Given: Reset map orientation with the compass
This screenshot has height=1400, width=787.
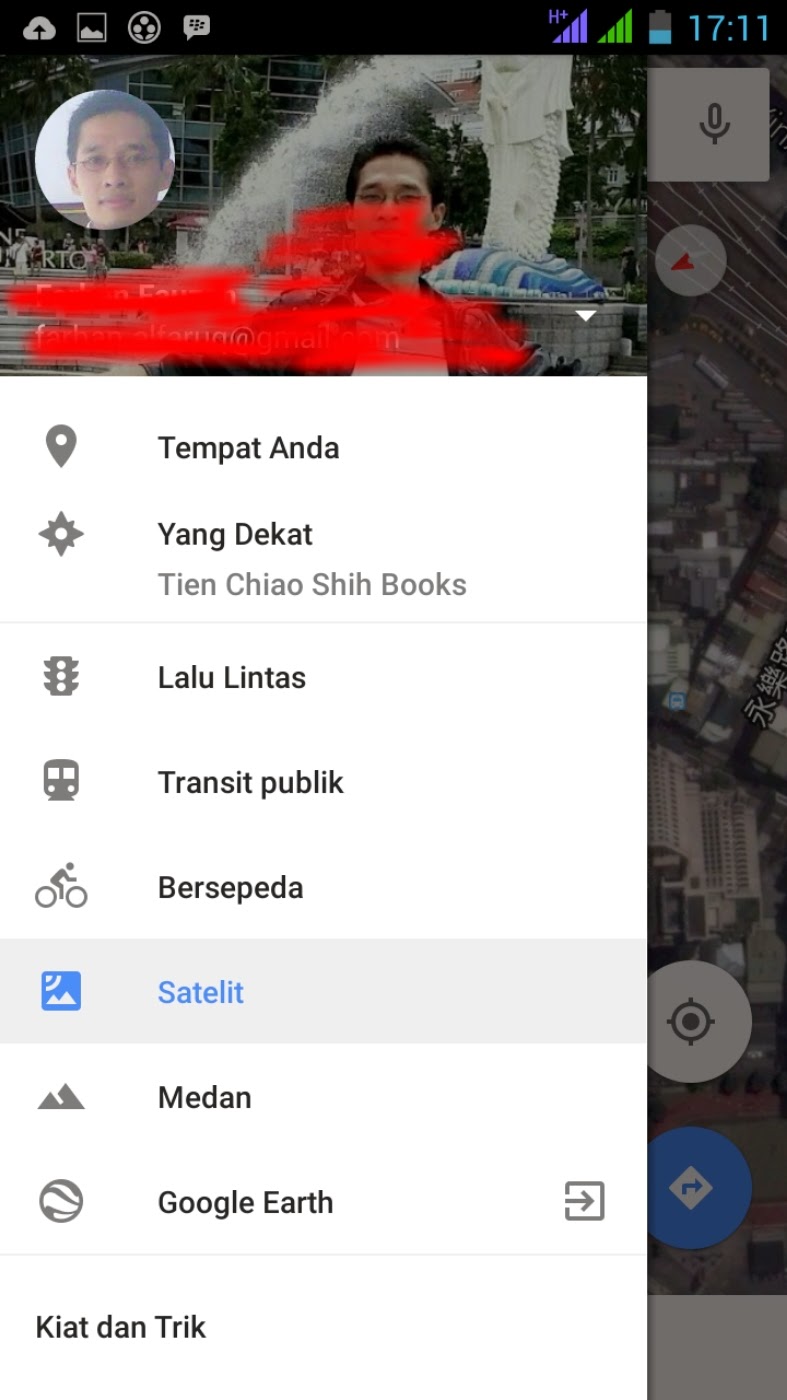Looking at the screenshot, I should pyautogui.click(x=690, y=261).
